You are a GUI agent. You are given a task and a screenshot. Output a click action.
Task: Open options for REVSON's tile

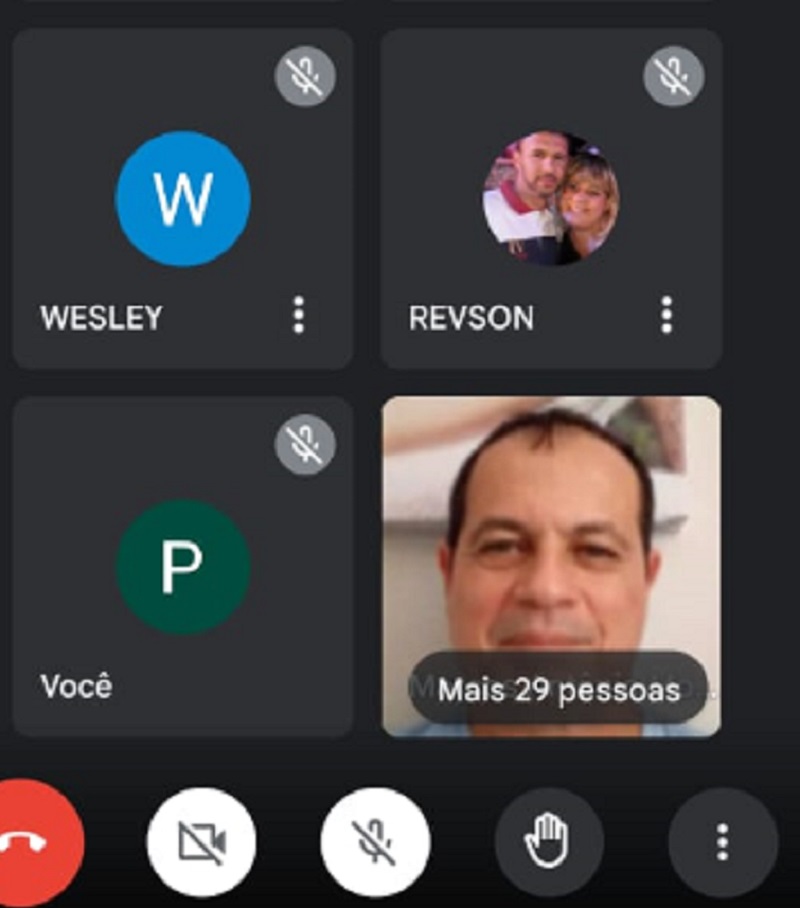click(666, 317)
